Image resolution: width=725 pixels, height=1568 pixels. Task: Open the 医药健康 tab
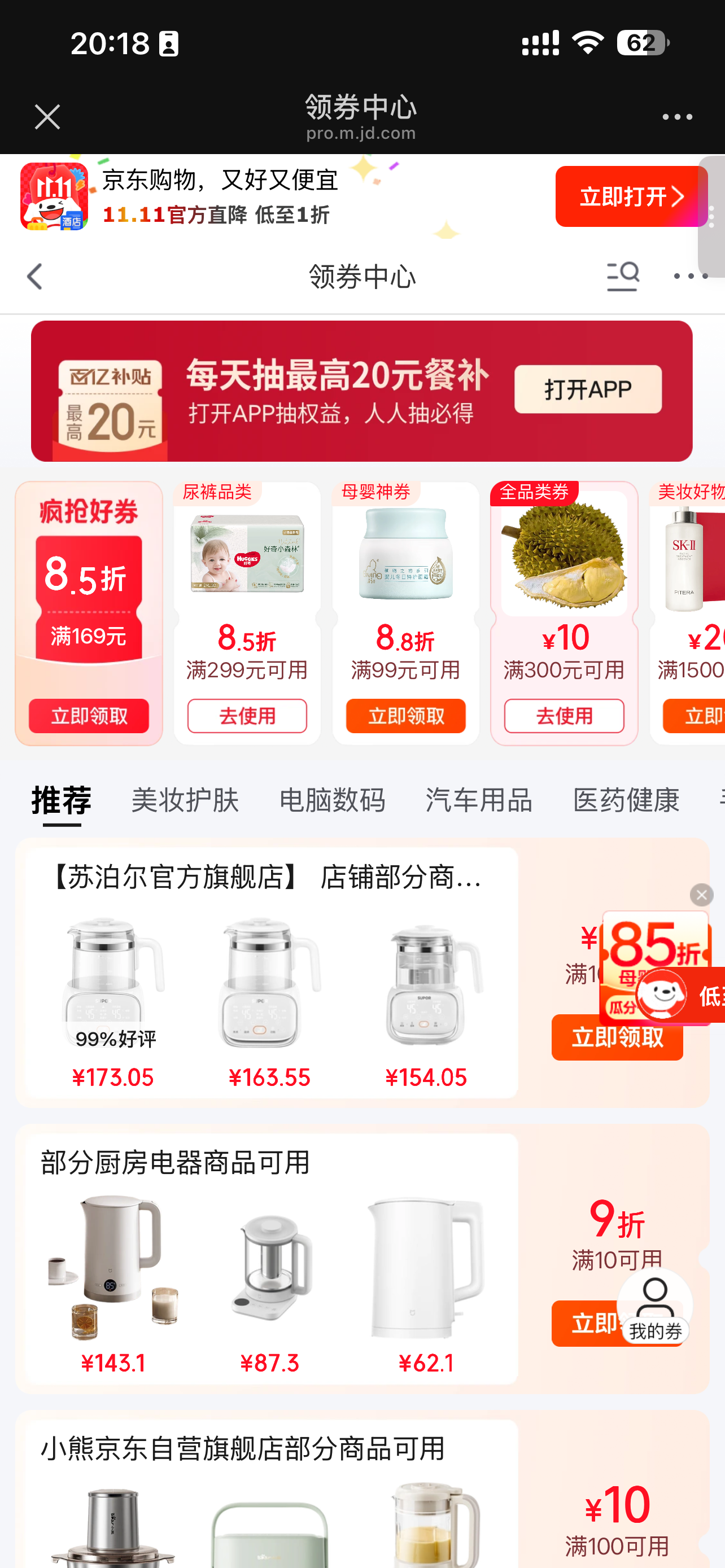(x=626, y=799)
